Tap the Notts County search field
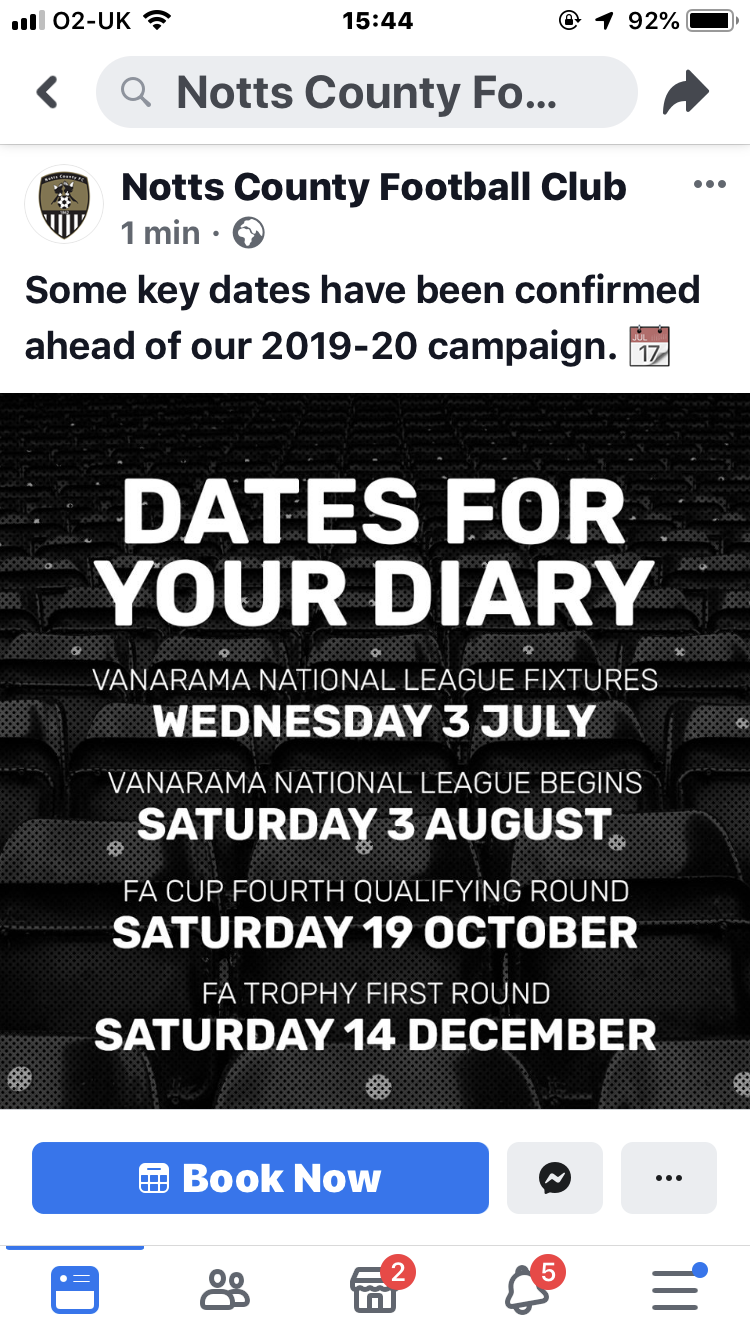The image size is (750, 1334). (x=366, y=93)
